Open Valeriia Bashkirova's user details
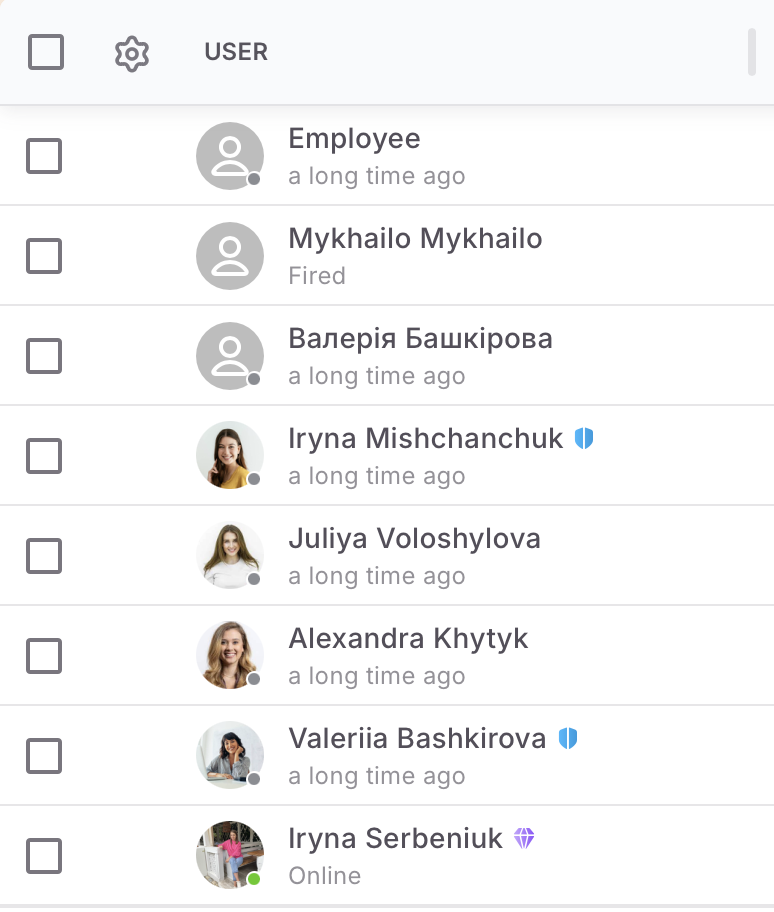The width and height of the screenshot is (774, 912). pyautogui.click(x=417, y=739)
